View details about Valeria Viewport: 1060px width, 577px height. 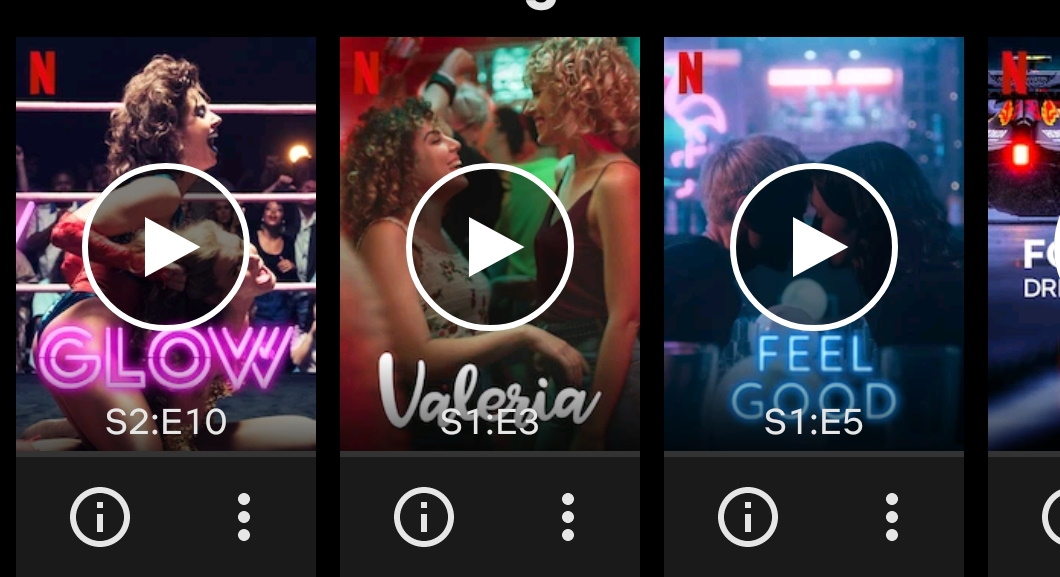click(x=424, y=517)
